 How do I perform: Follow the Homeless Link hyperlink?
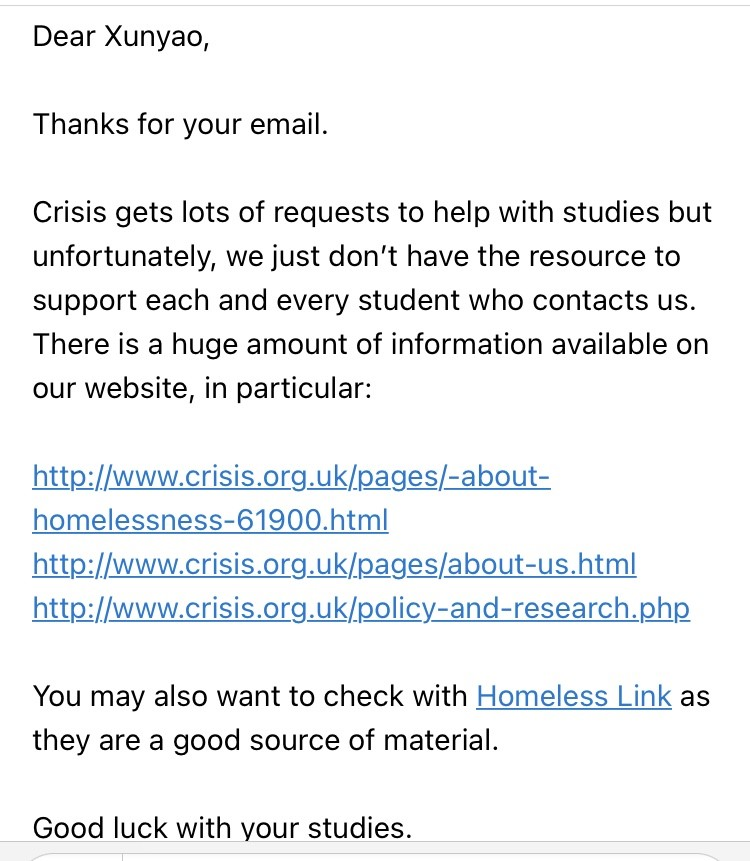point(573,696)
